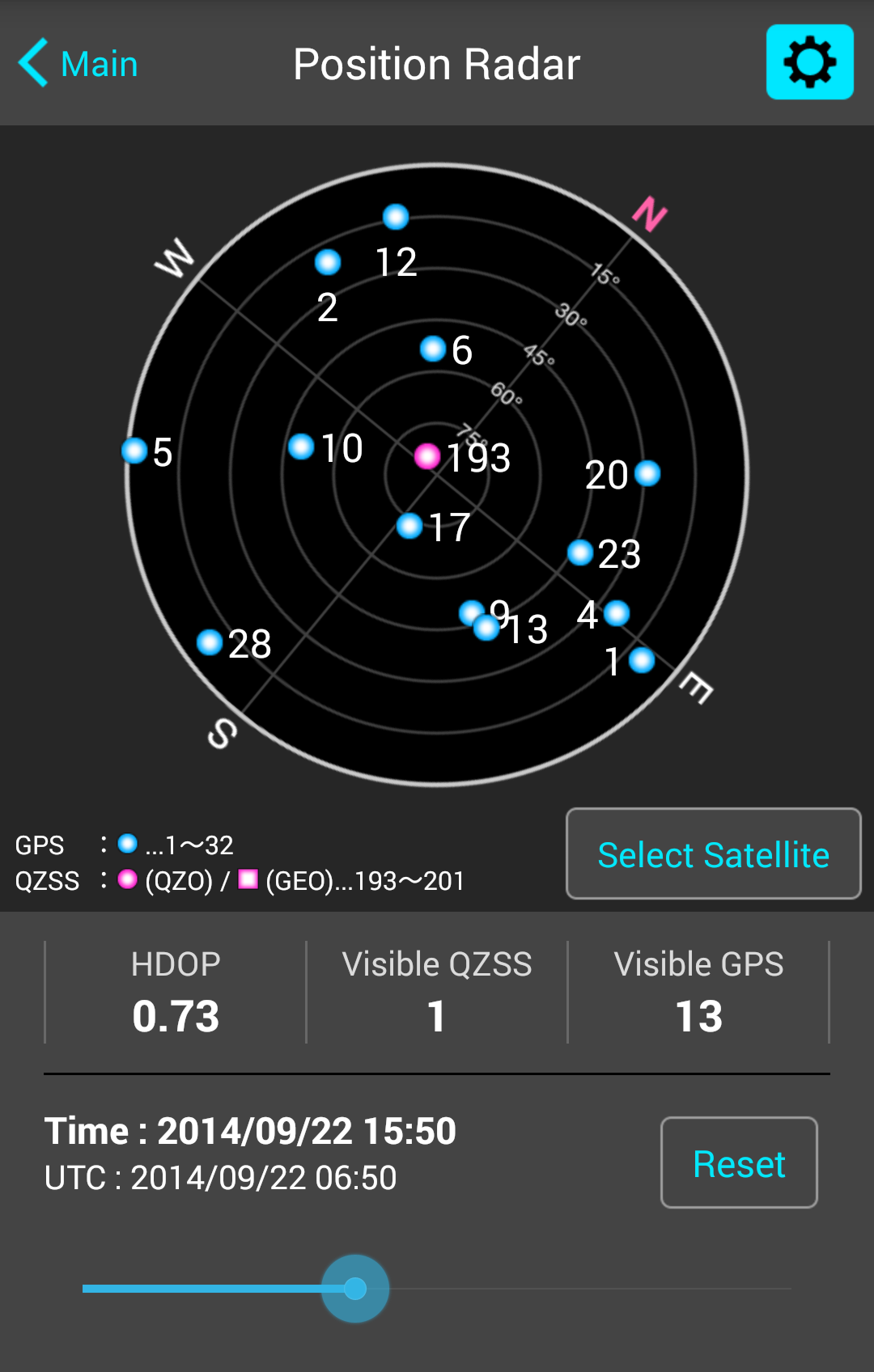Open Select Satellite
The height and width of the screenshot is (1372, 874).
(x=713, y=853)
